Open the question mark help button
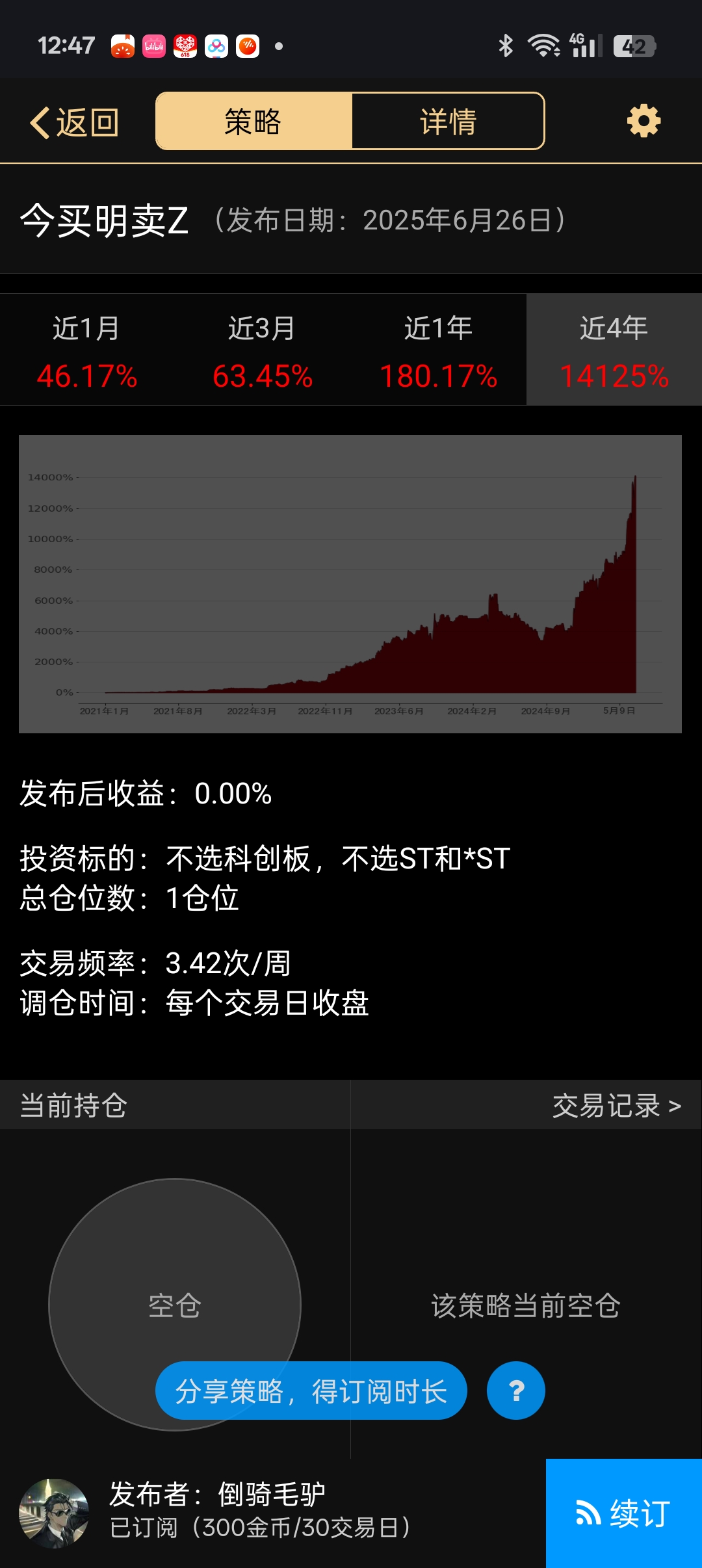The width and height of the screenshot is (702, 1568). 516,1391
